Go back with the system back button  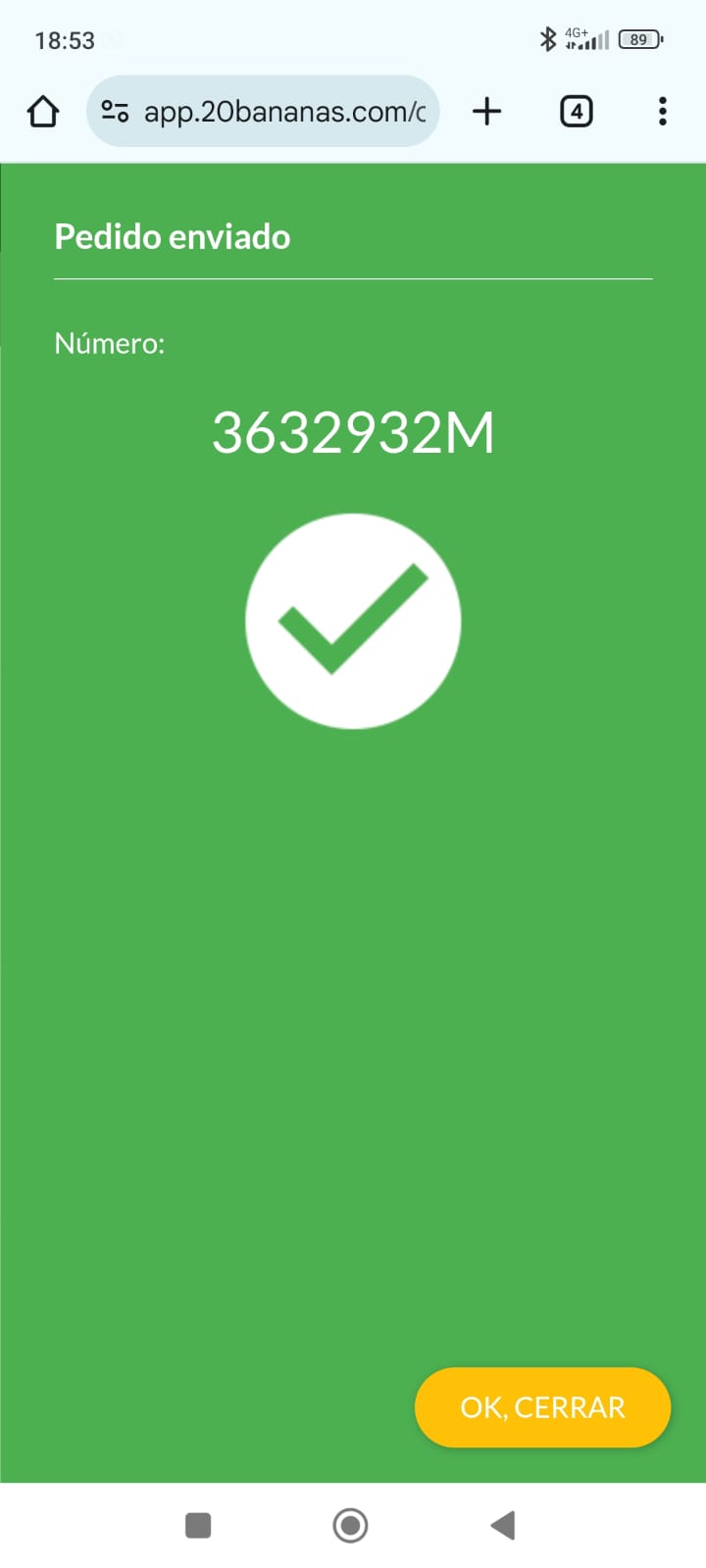503,1525
